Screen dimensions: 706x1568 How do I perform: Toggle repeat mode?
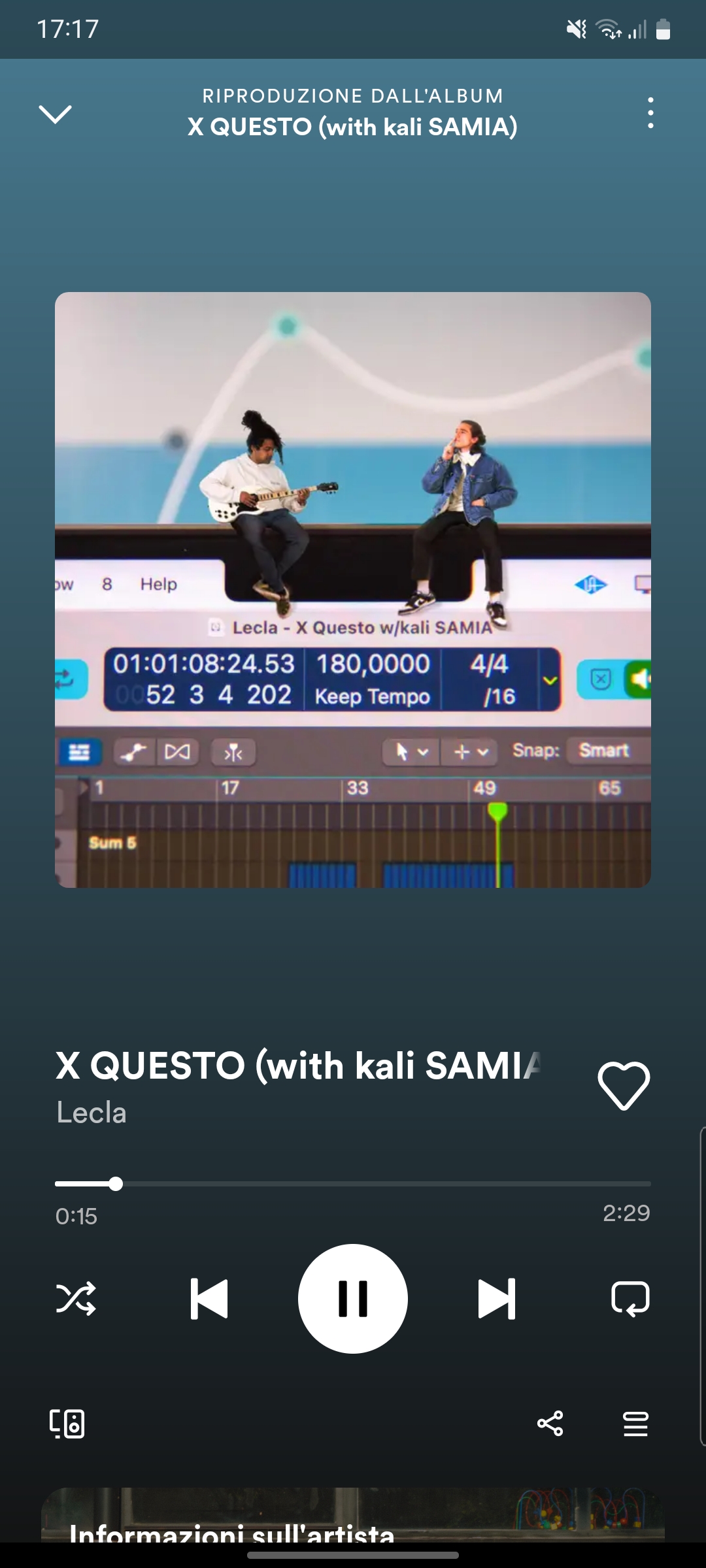pyautogui.click(x=630, y=1299)
